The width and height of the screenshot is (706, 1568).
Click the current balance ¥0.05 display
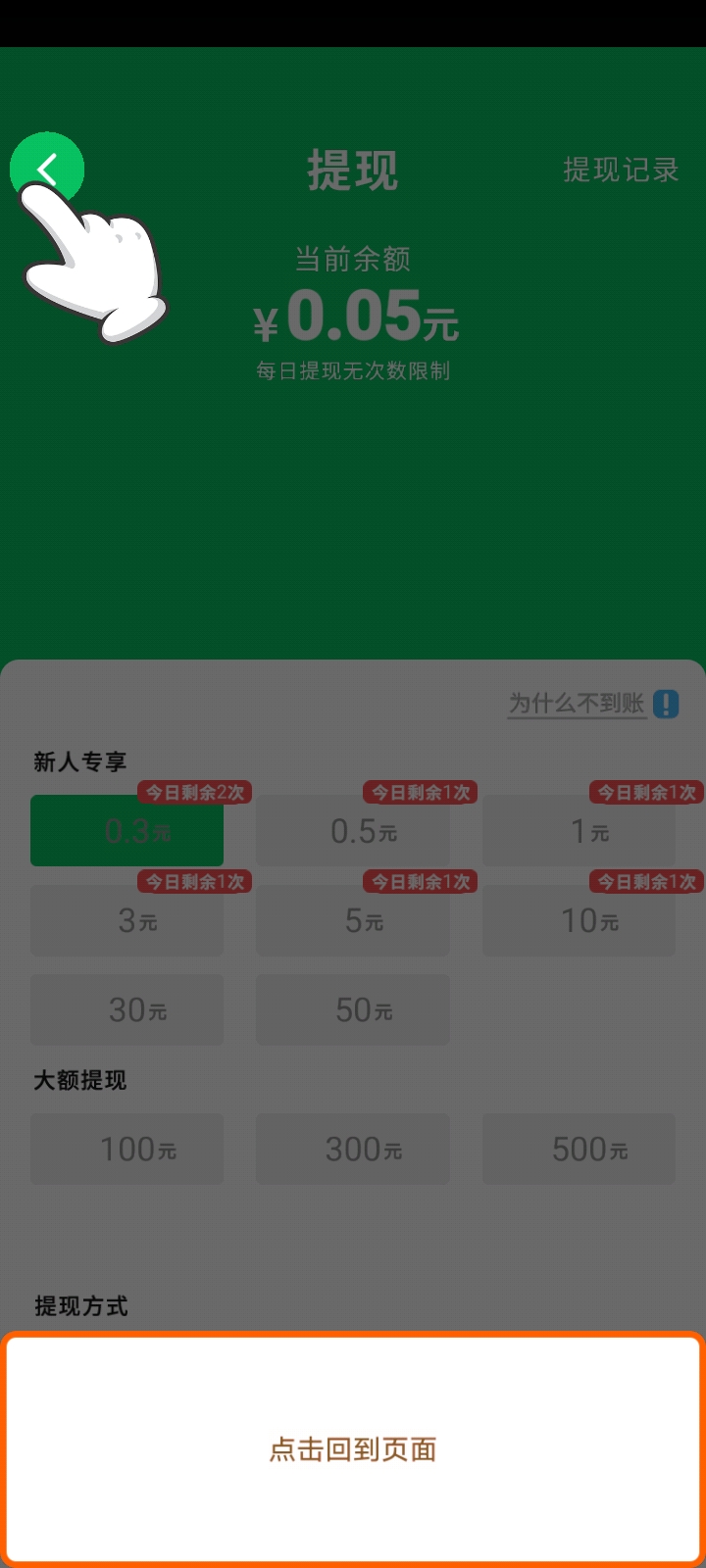click(x=353, y=317)
